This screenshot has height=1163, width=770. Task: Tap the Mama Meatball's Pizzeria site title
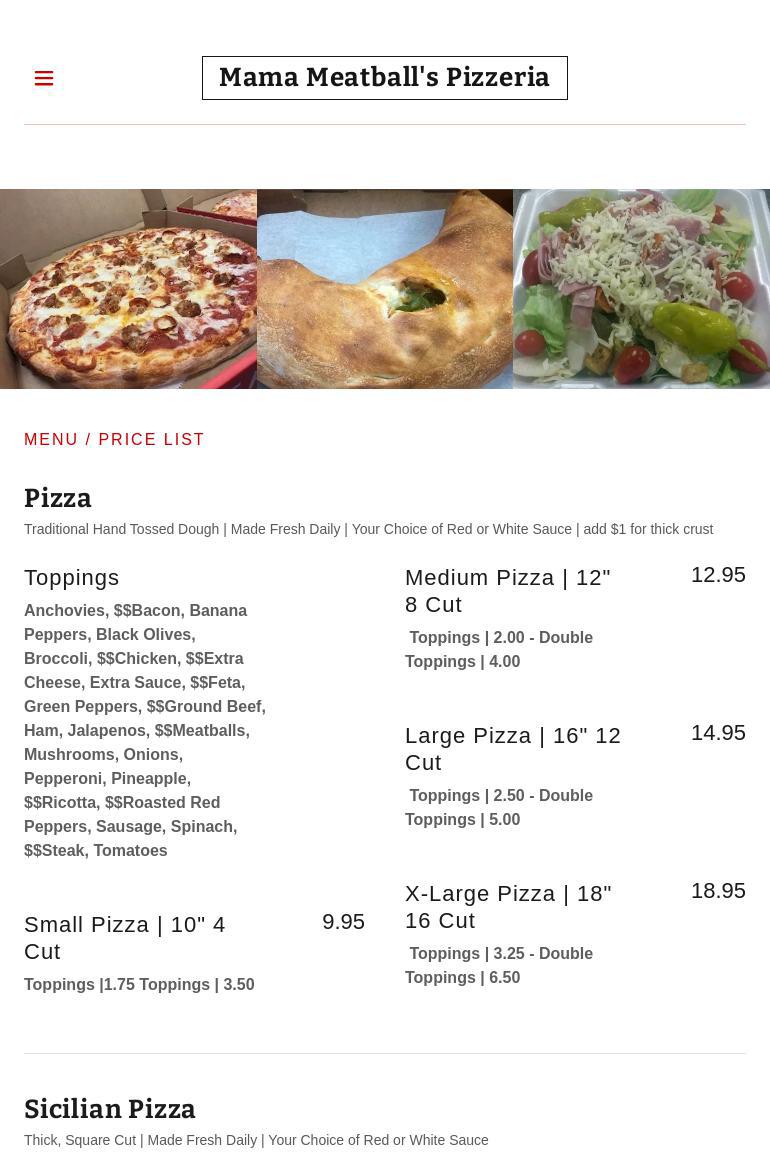click(x=384, y=78)
